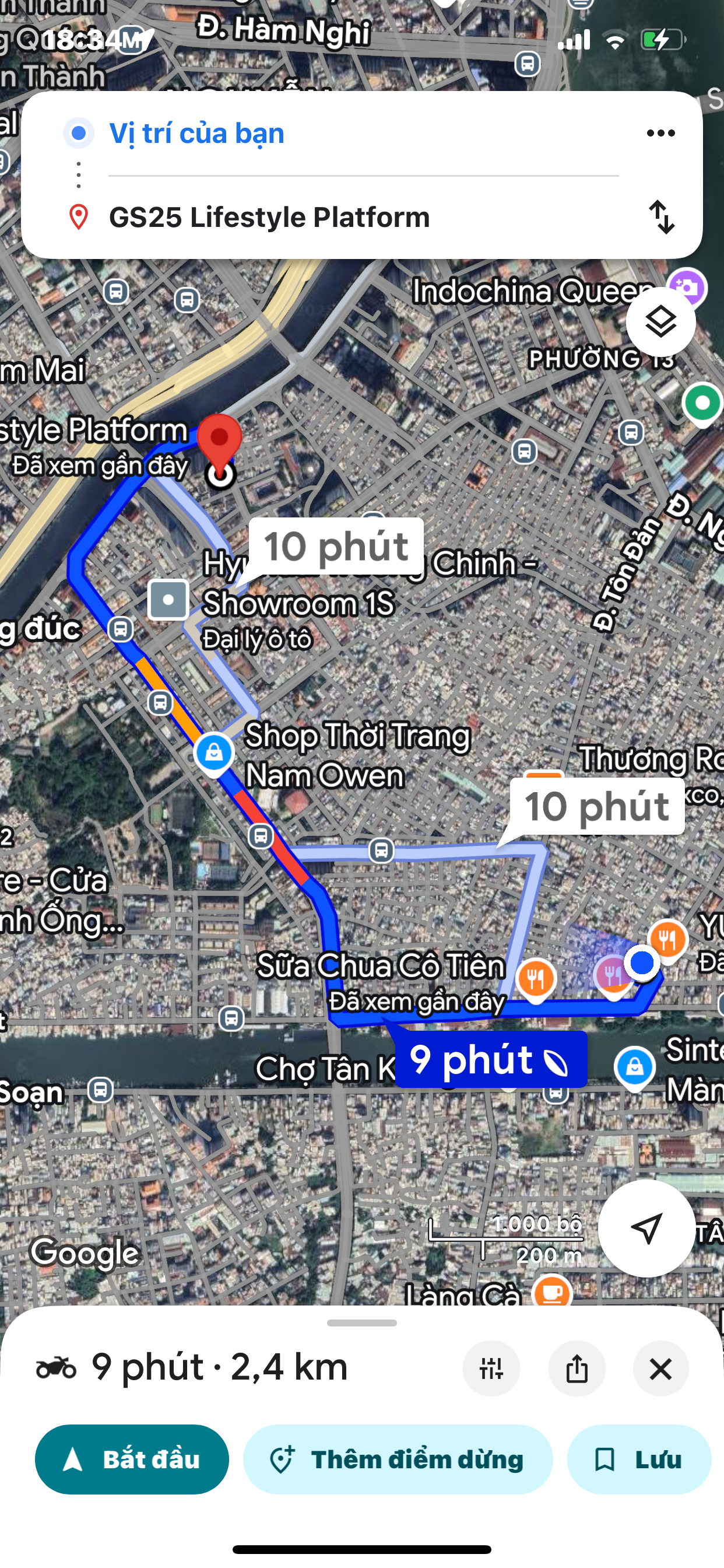Image resolution: width=724 pixels, height=1568 pixels.
Task: Edit the starting point Vị trí của bạn
Action: (x=196, y=134)
